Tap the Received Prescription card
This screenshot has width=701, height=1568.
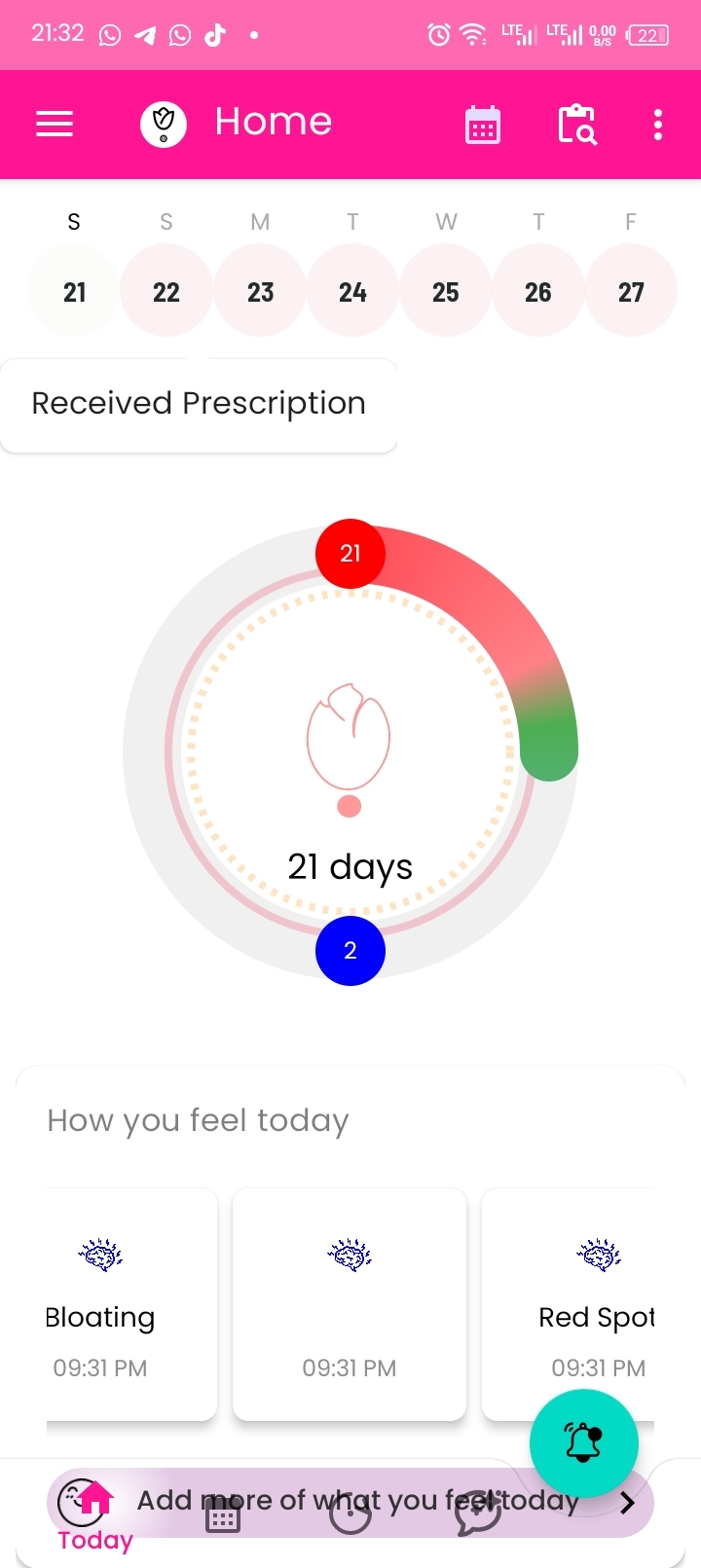[199, 402]
